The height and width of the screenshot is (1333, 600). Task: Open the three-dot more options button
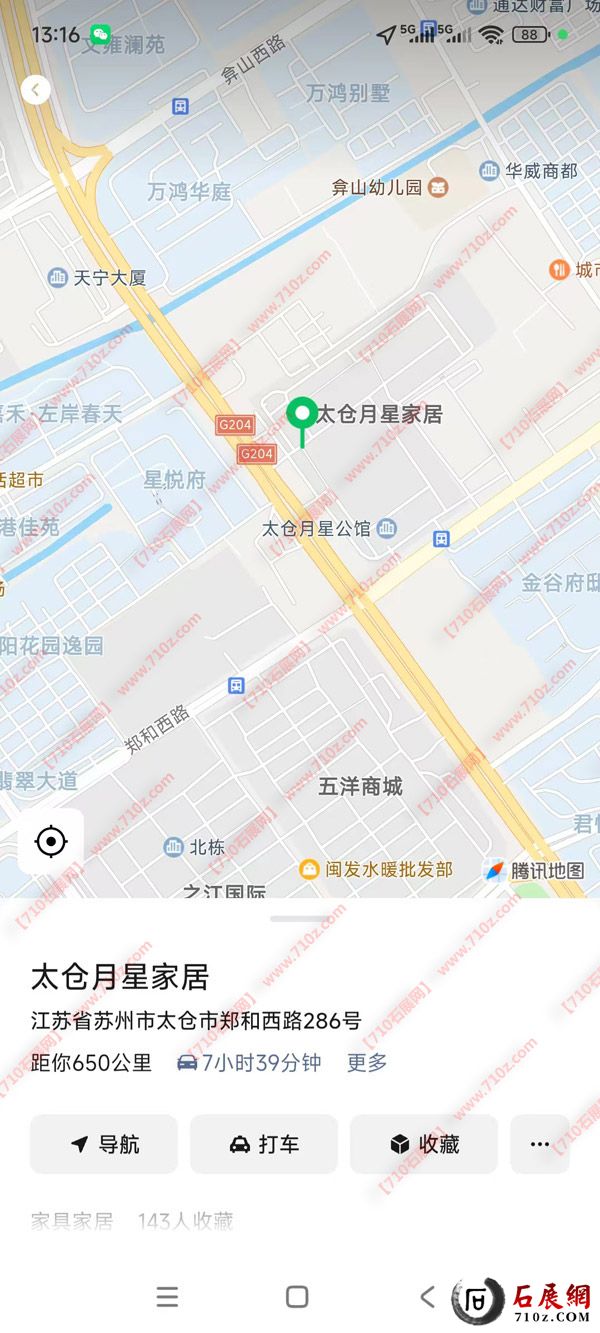[x=540, y=1144]
